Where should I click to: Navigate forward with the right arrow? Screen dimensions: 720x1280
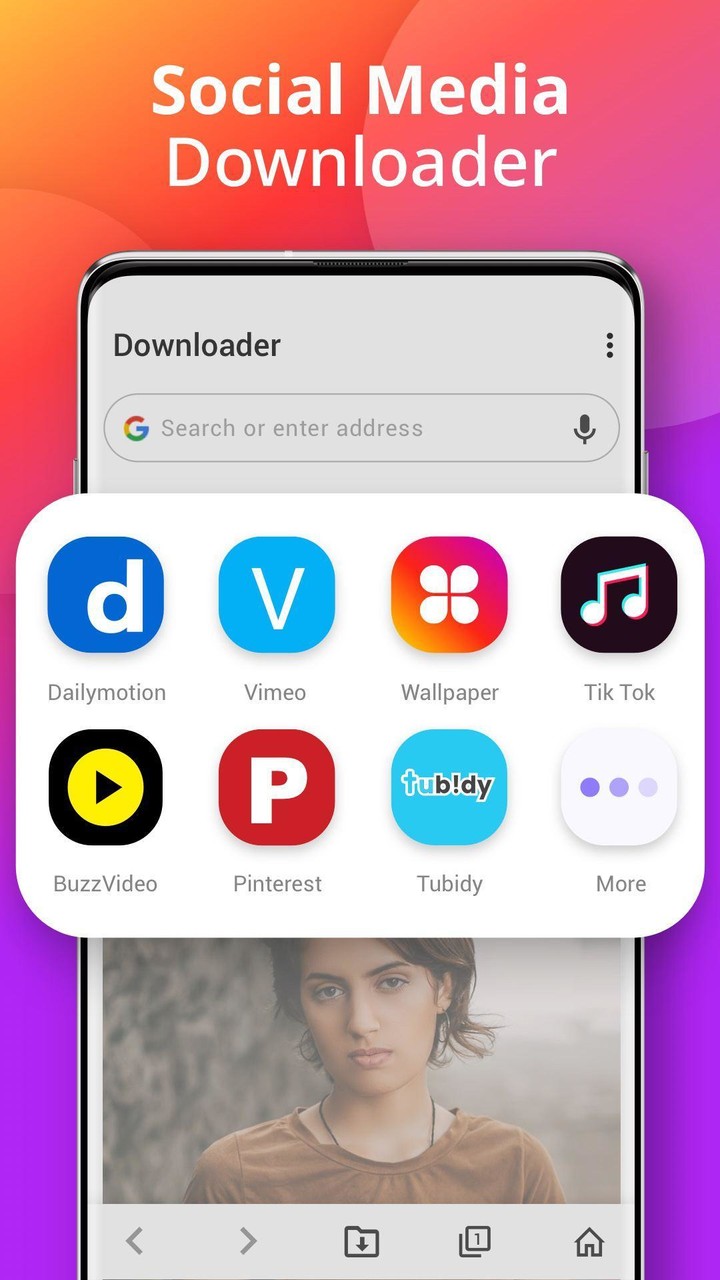(x=247, y=1240)
